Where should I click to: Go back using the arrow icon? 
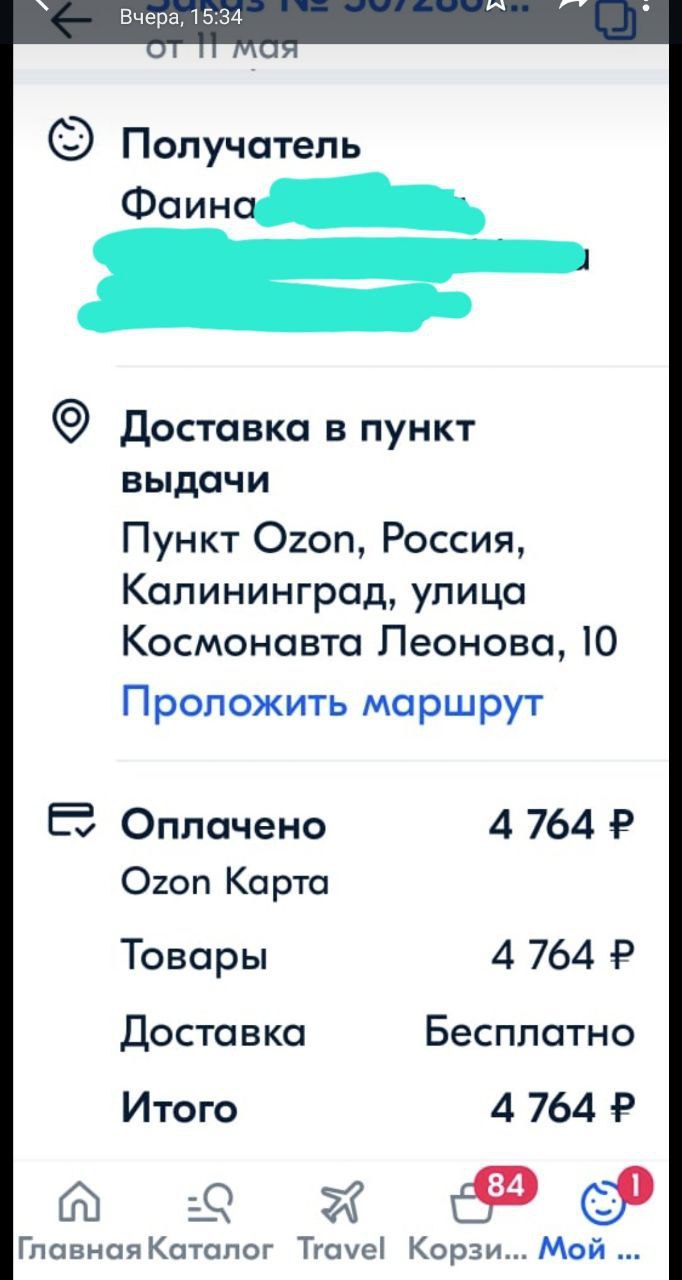coord(66,19)
